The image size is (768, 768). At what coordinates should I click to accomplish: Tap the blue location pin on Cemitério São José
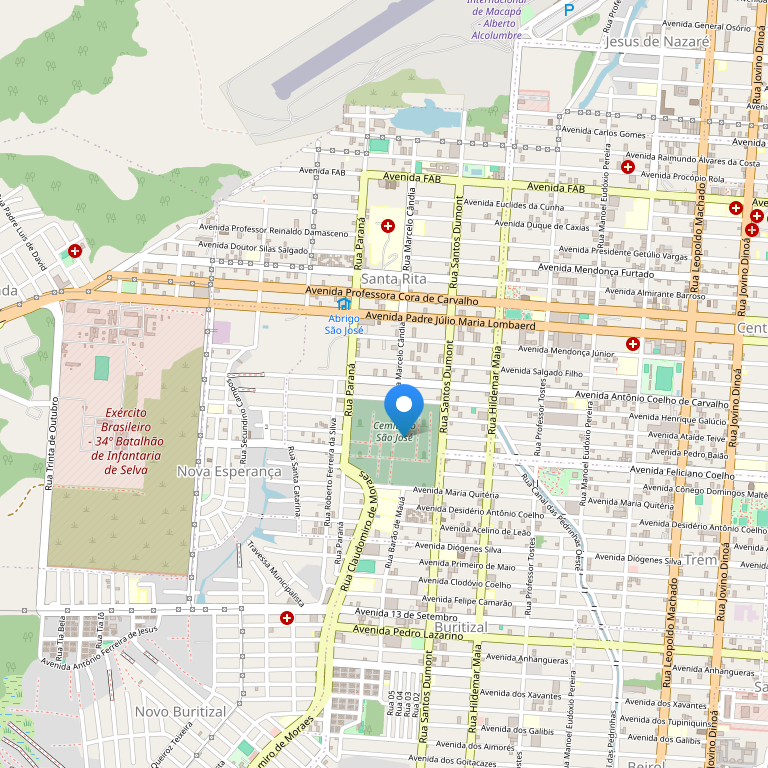pos(404,408)
